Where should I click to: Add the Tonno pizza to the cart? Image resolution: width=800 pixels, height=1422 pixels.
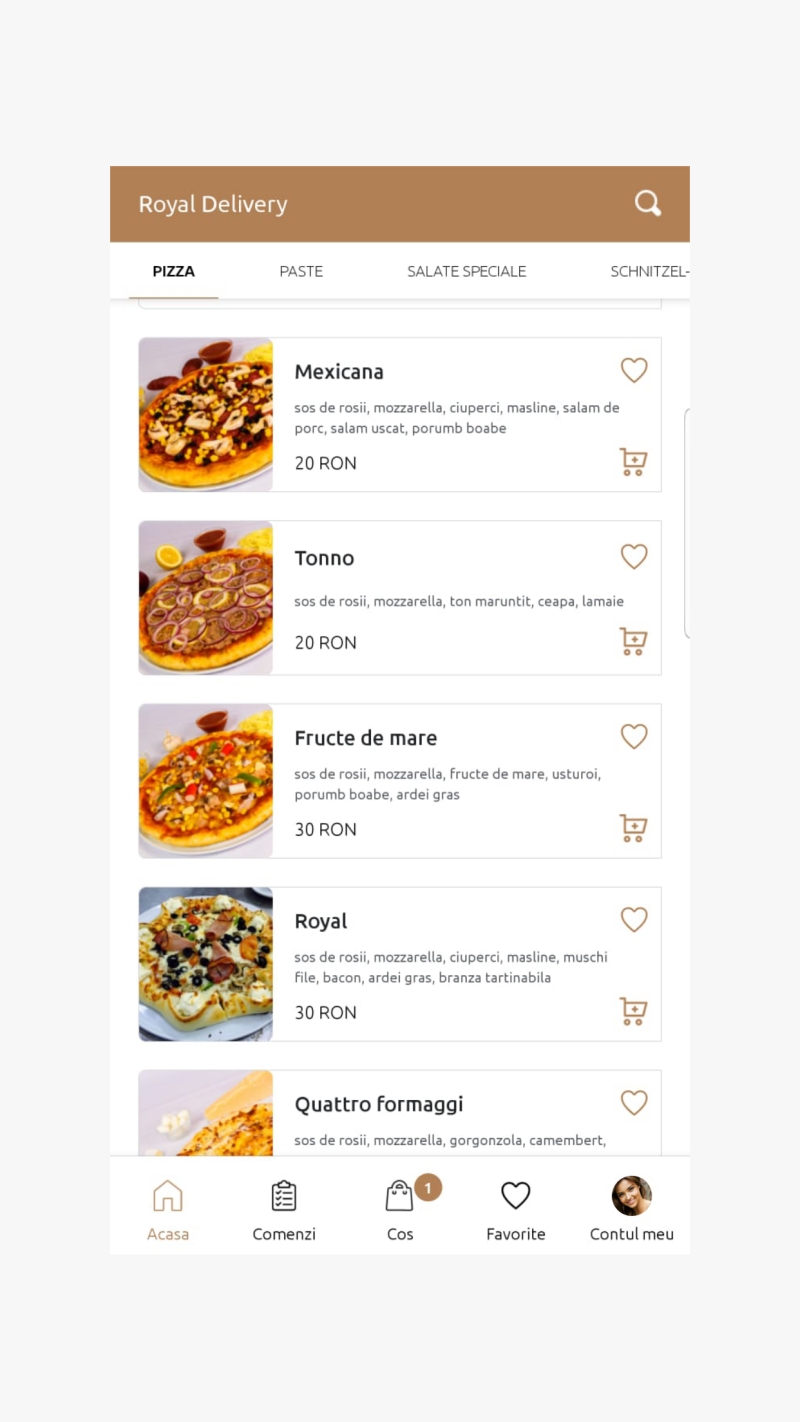point(632,641)
